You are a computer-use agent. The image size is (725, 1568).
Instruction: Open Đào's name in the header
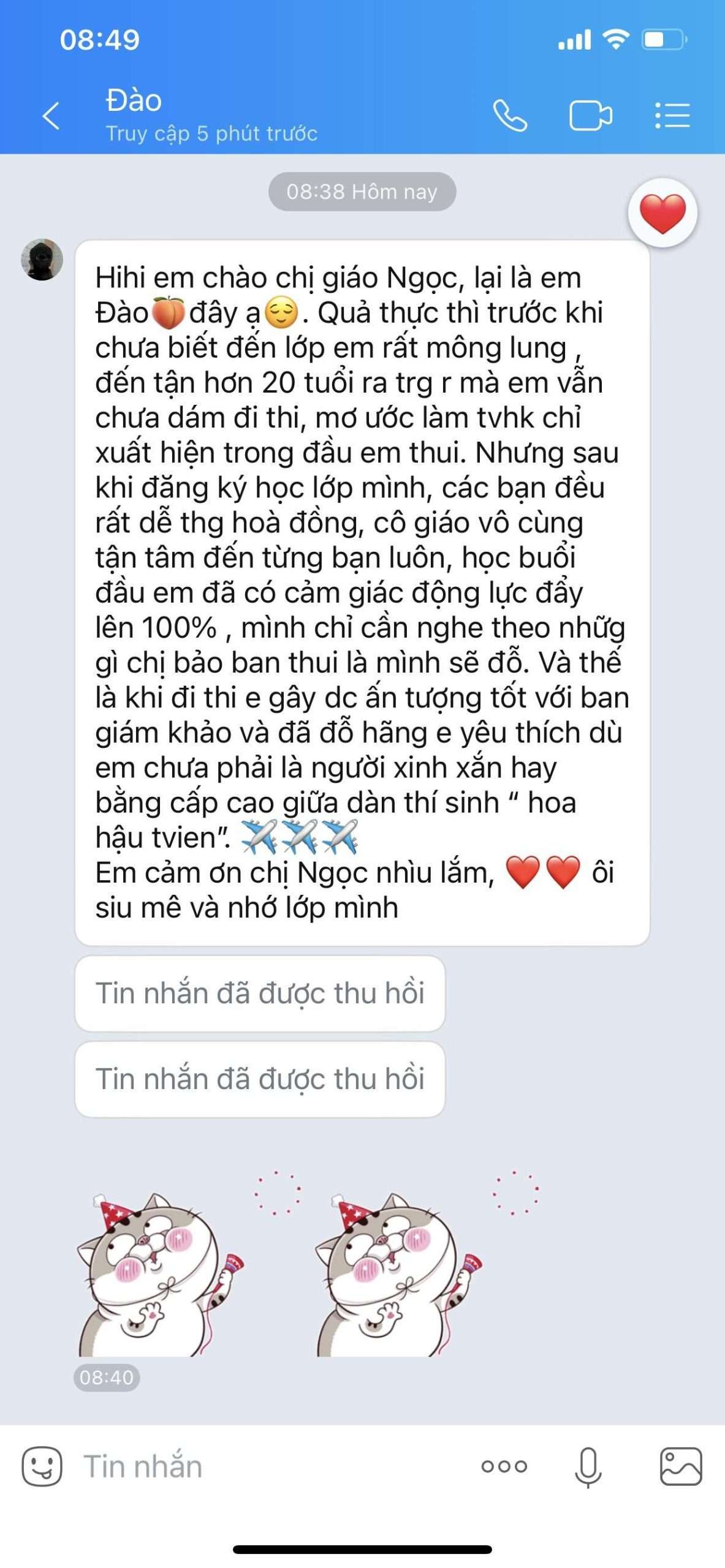coord(134,100)
